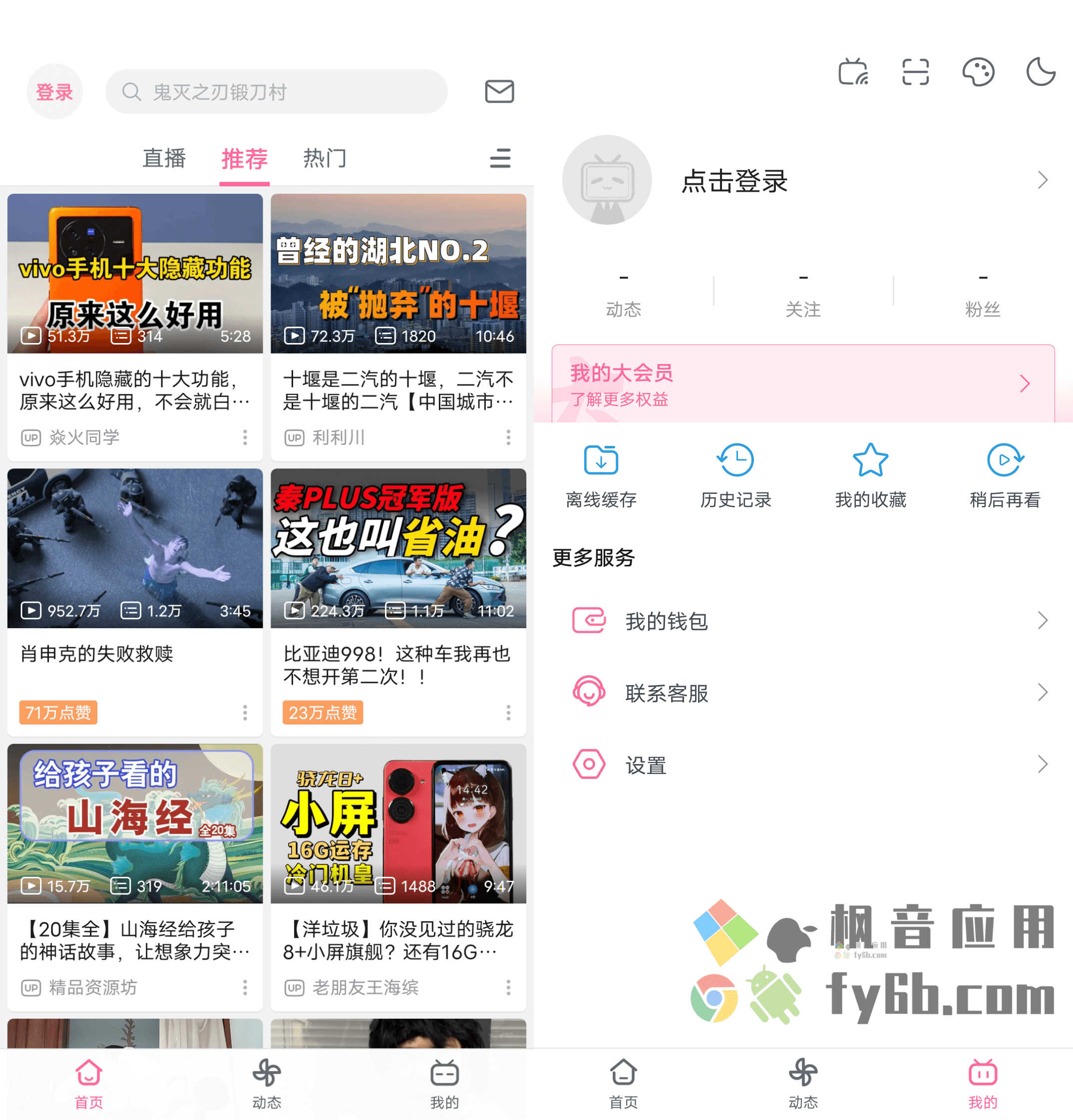Image resolution: width=1073 pixels, height=1120 pixels.
Task: Toggle night mode moon icon
Action: tap(1041, 72)
